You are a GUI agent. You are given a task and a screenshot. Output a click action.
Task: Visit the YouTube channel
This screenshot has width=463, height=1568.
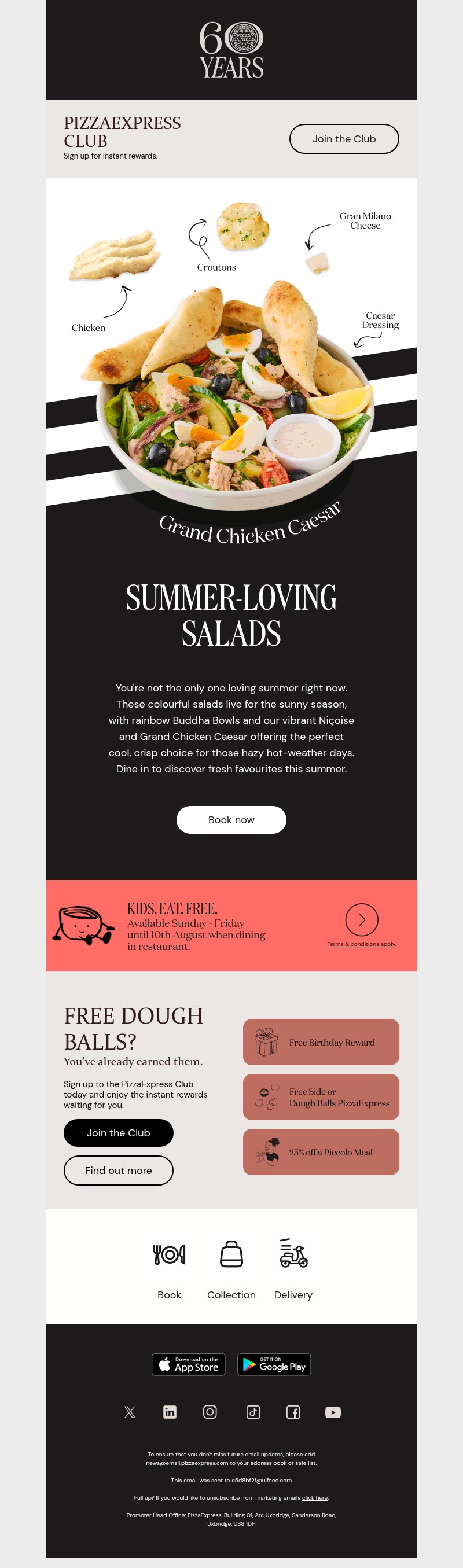tap(333, 1412)
